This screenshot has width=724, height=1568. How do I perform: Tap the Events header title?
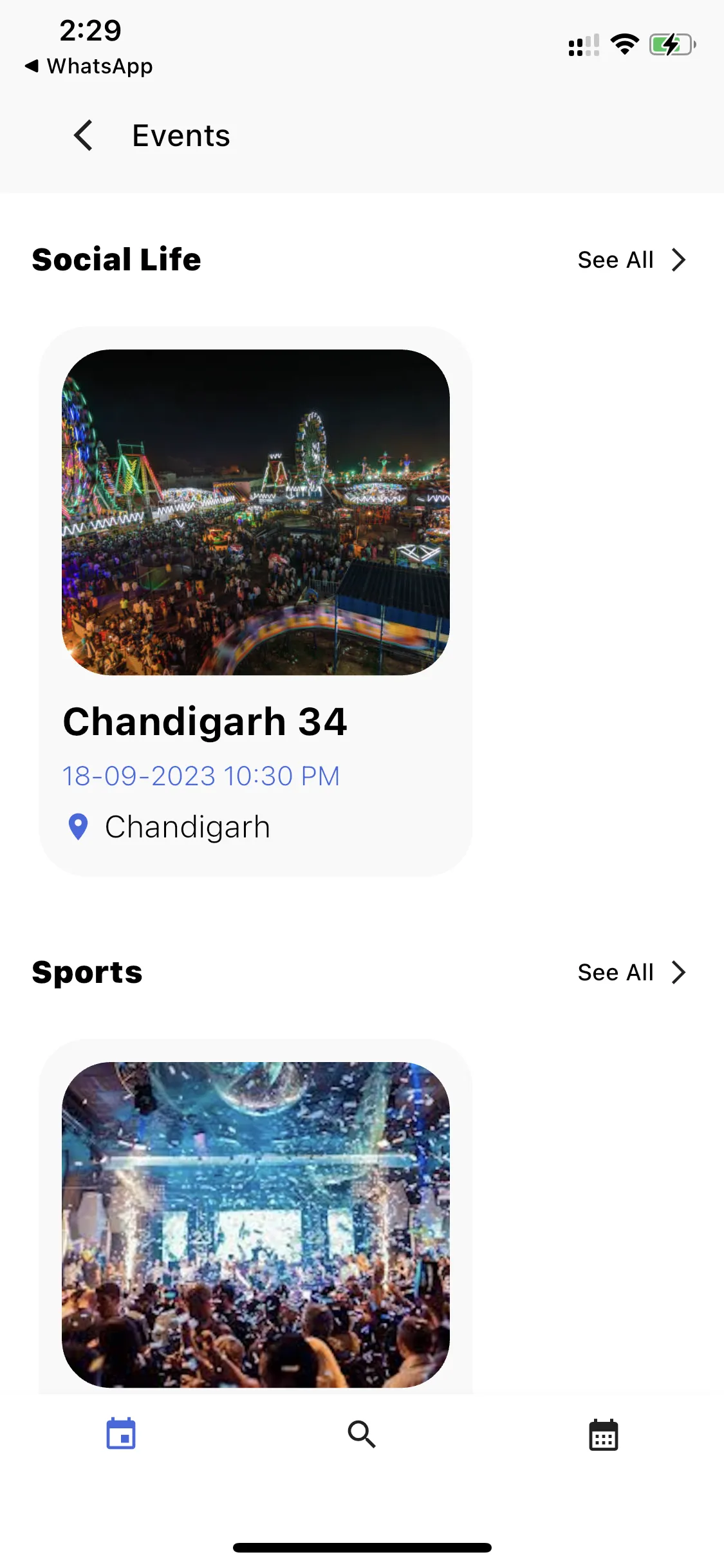(181, 136)
